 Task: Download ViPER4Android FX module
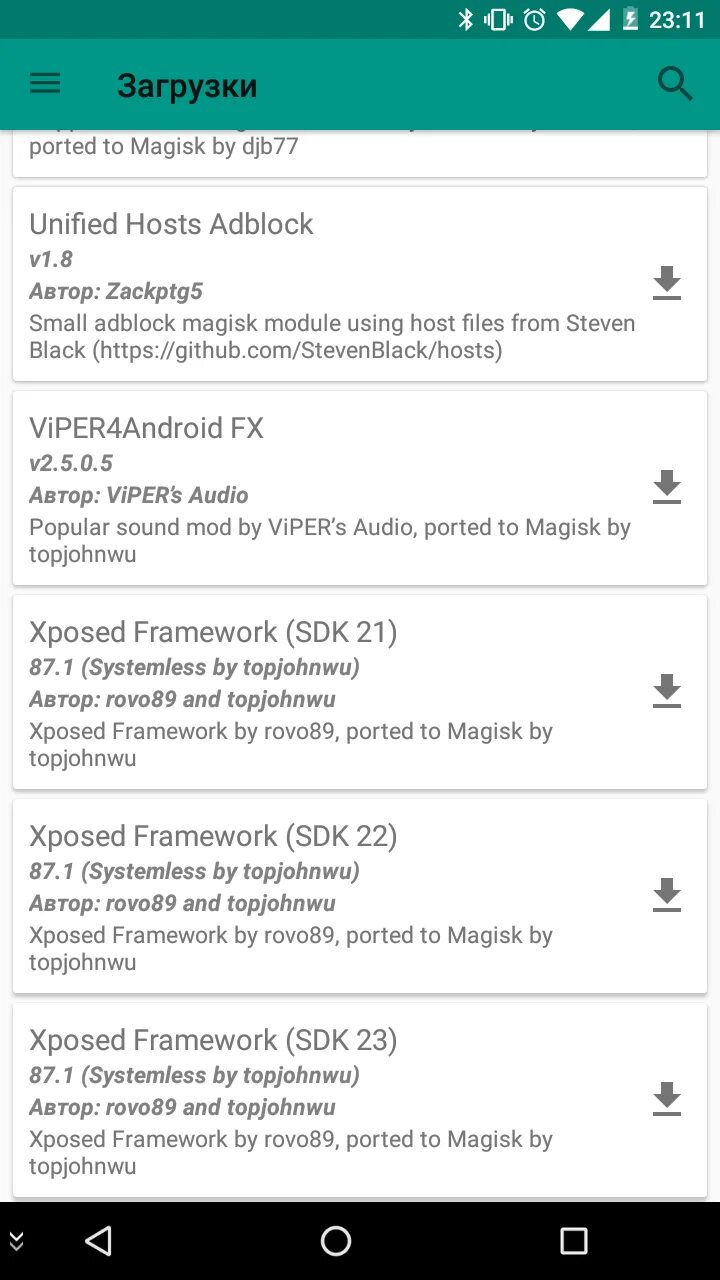point(667,488)
